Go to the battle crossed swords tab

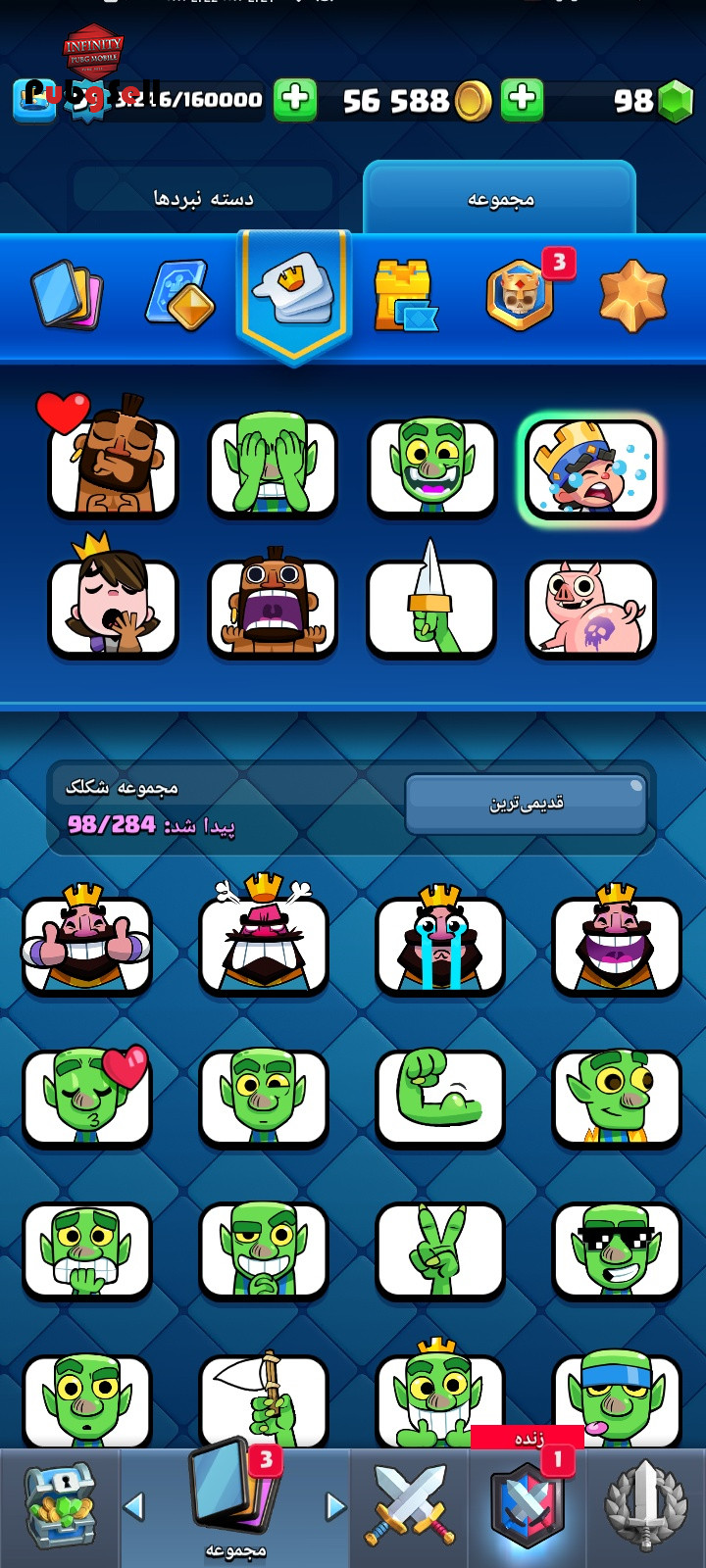tap(410, 1506)
